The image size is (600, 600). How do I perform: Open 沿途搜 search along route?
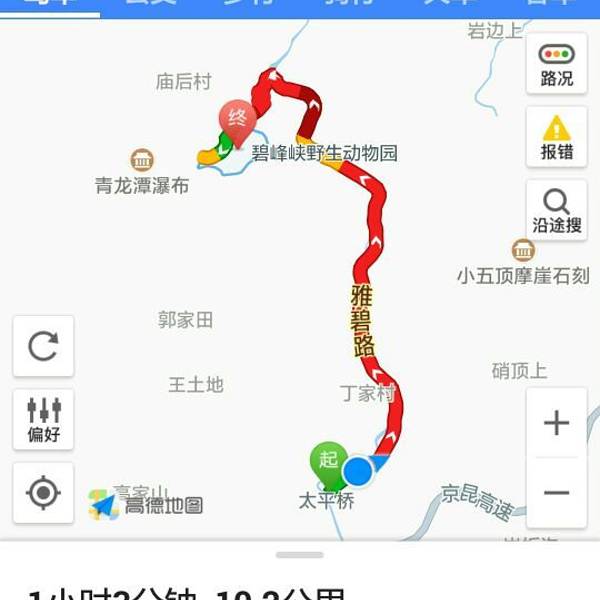(556, 210)
